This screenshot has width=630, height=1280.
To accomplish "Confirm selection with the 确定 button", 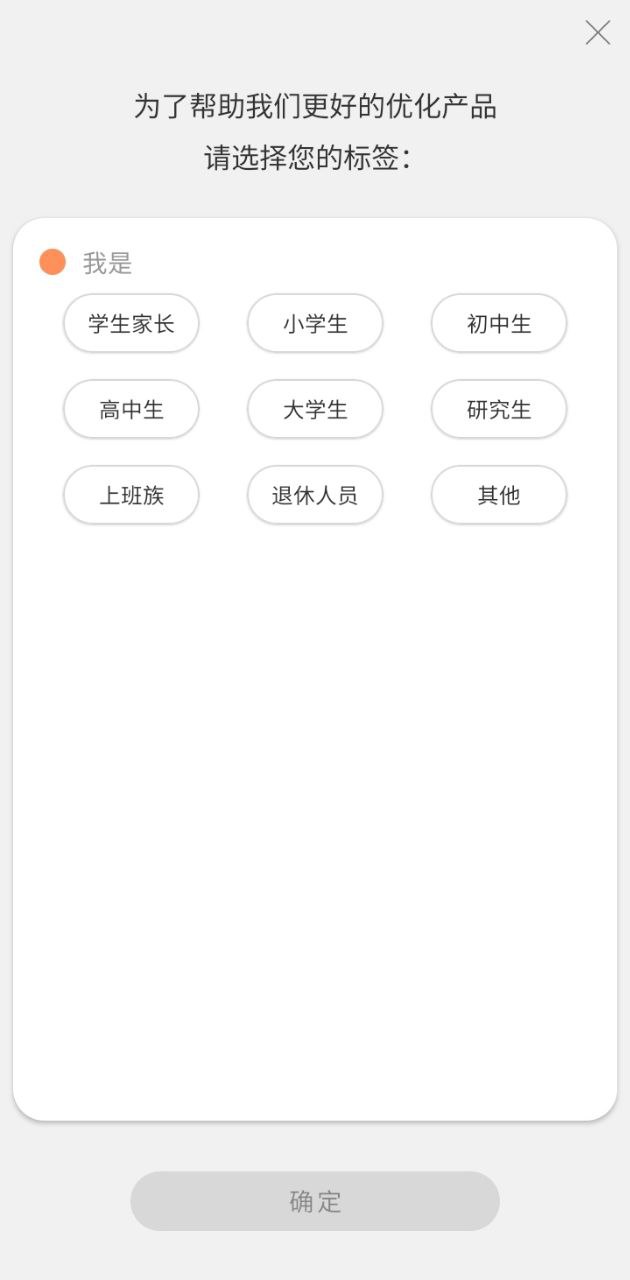I will (315, 1201).
